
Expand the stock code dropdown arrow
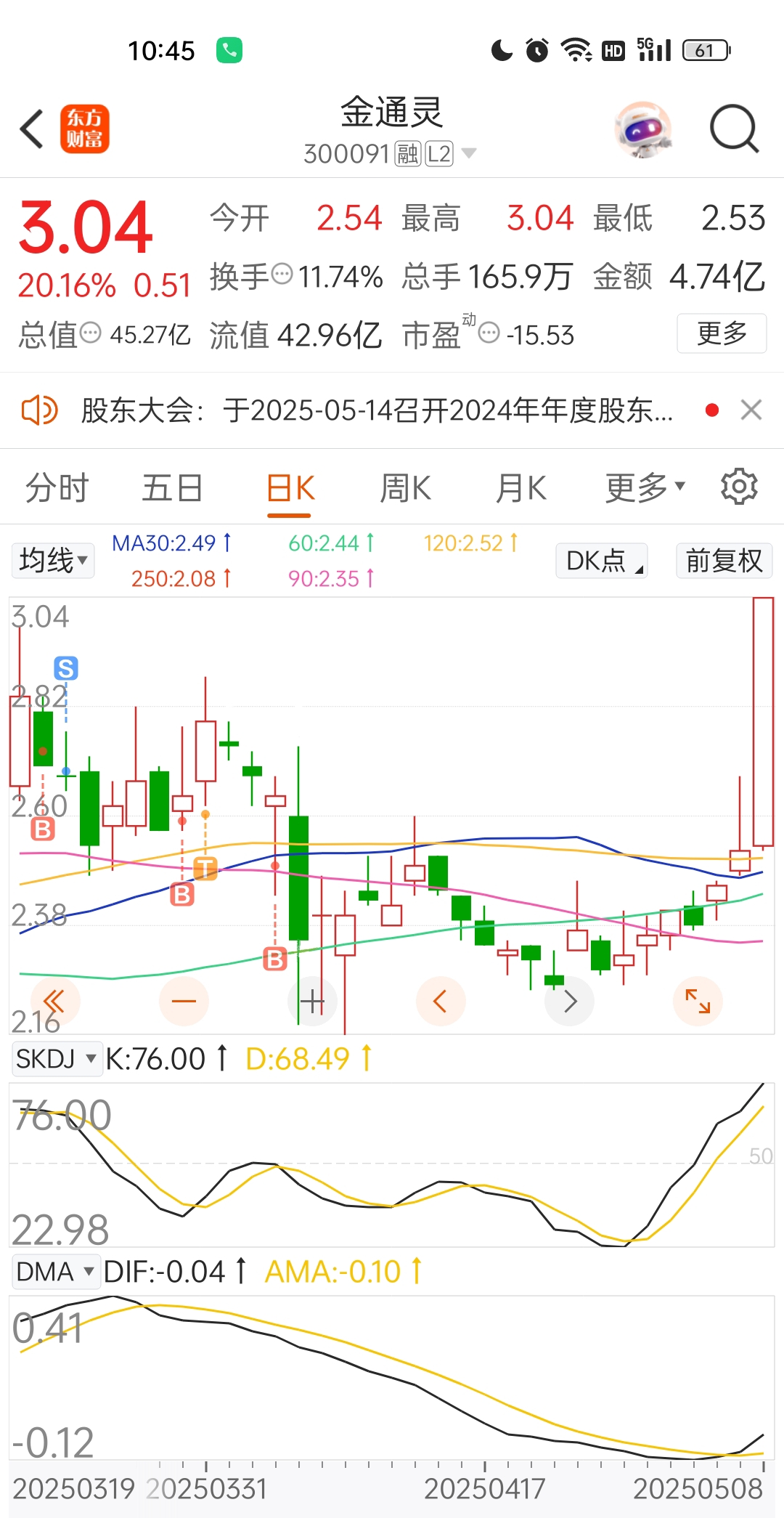pyautogui.click(x=469, y=153)
